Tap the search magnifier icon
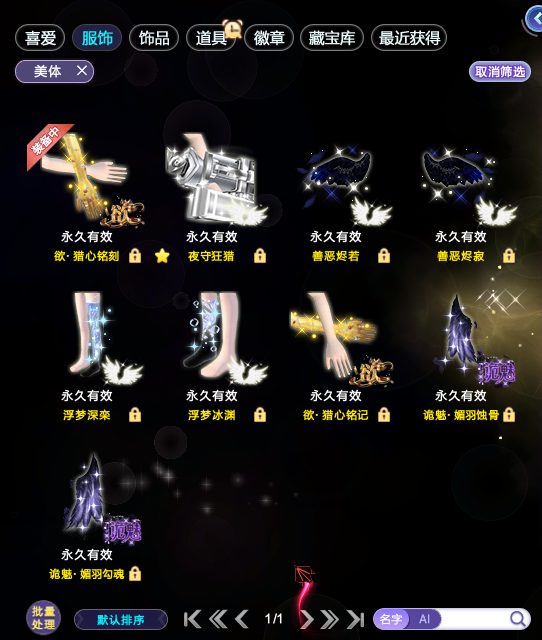Viewport: 542px width, 640px height. pos(518,619)
